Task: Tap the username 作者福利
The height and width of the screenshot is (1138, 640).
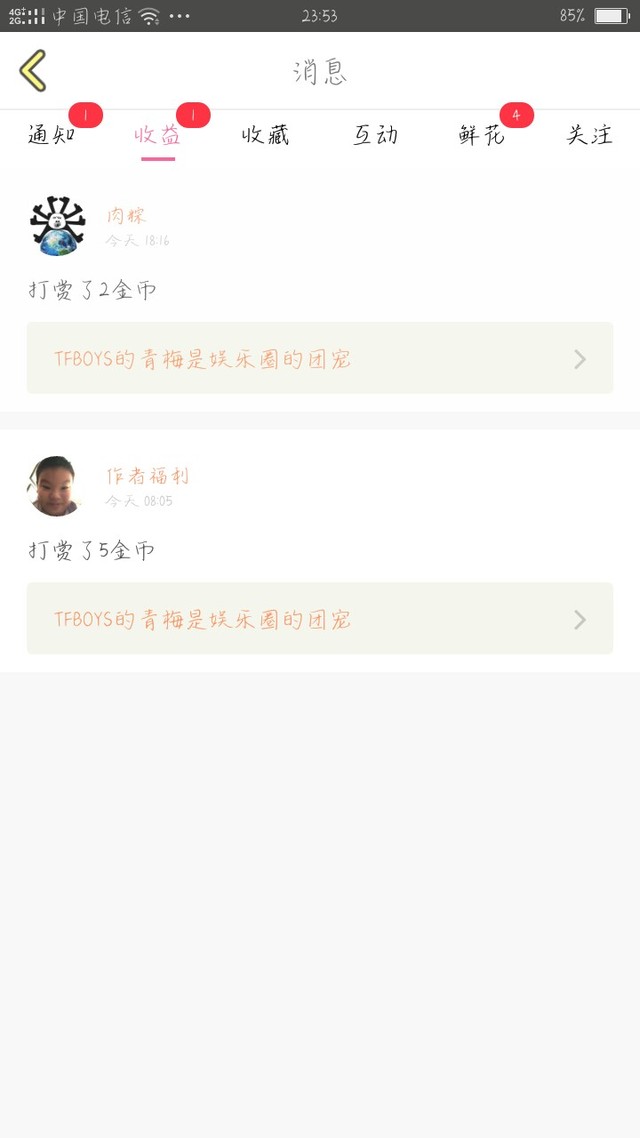Action: 148,476
